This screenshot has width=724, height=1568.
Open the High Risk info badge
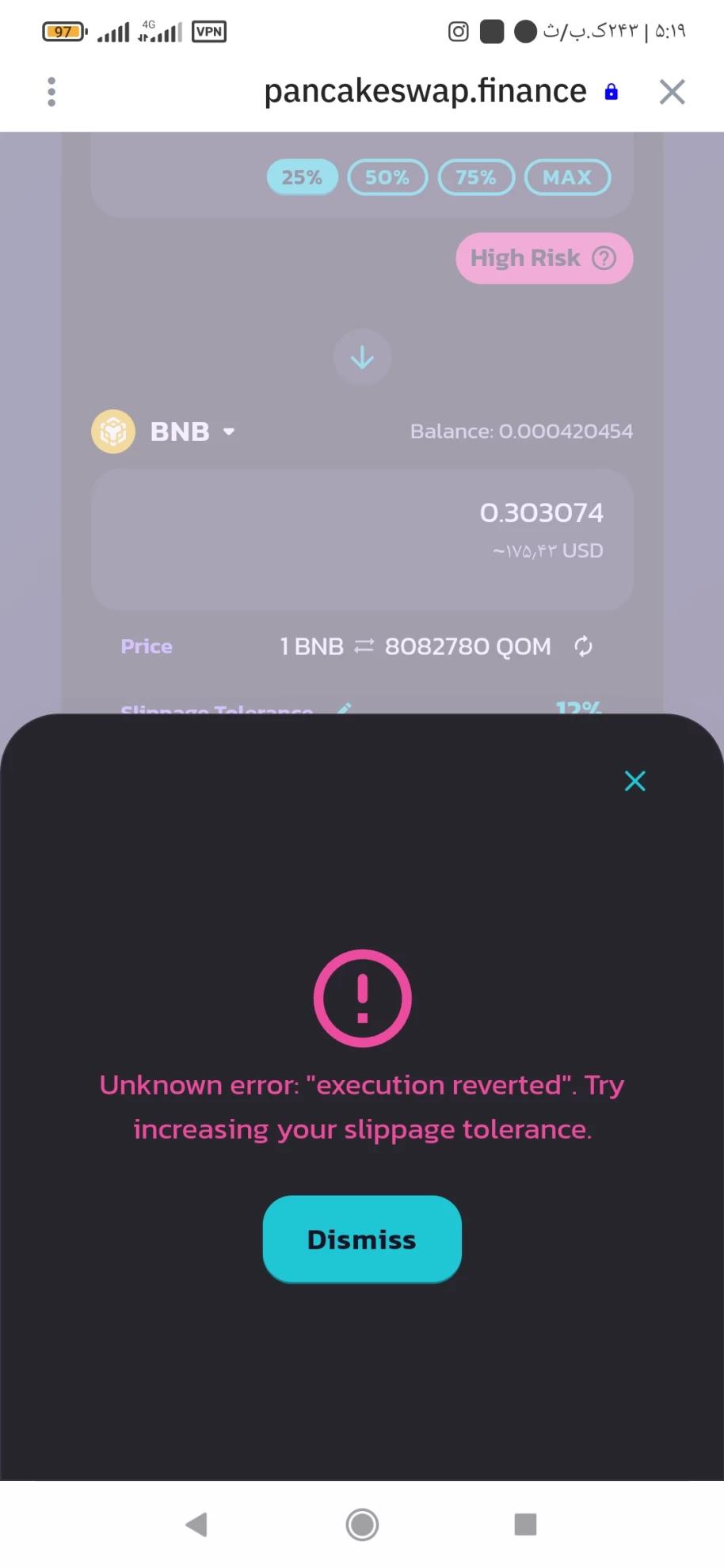coord(543,258)
